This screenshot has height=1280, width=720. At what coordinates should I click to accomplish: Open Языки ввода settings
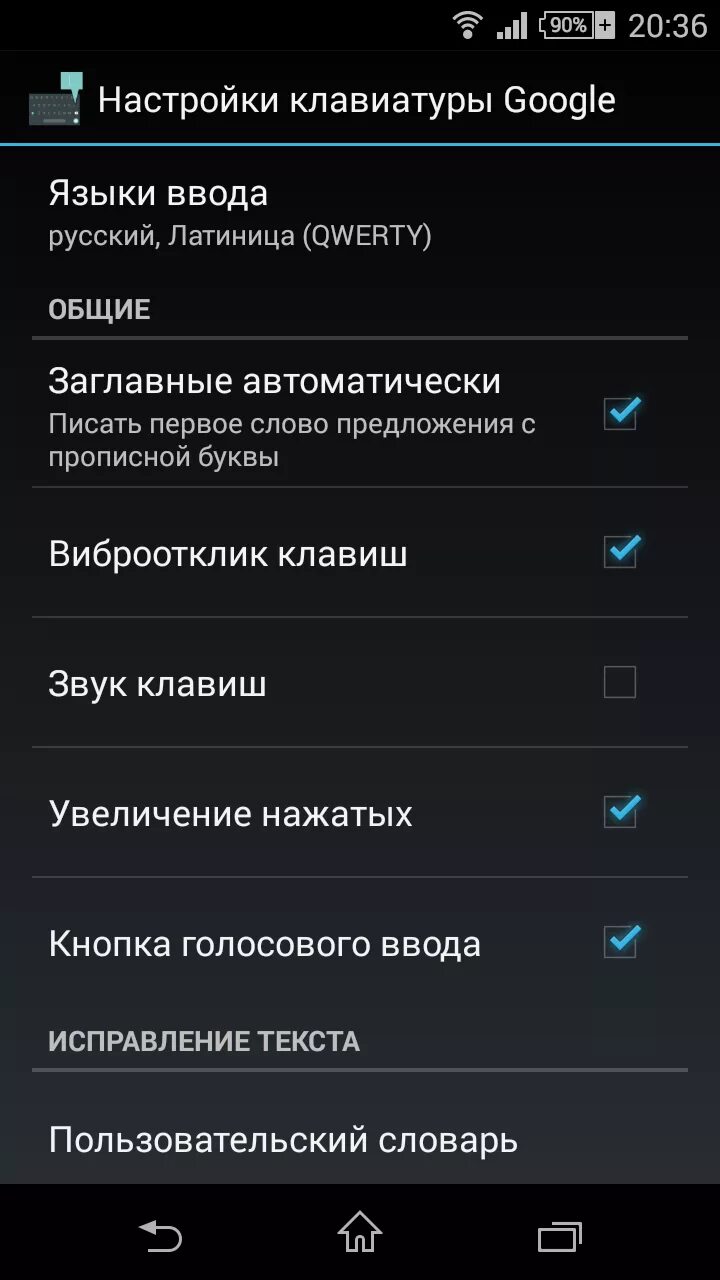tap(240, 212)
